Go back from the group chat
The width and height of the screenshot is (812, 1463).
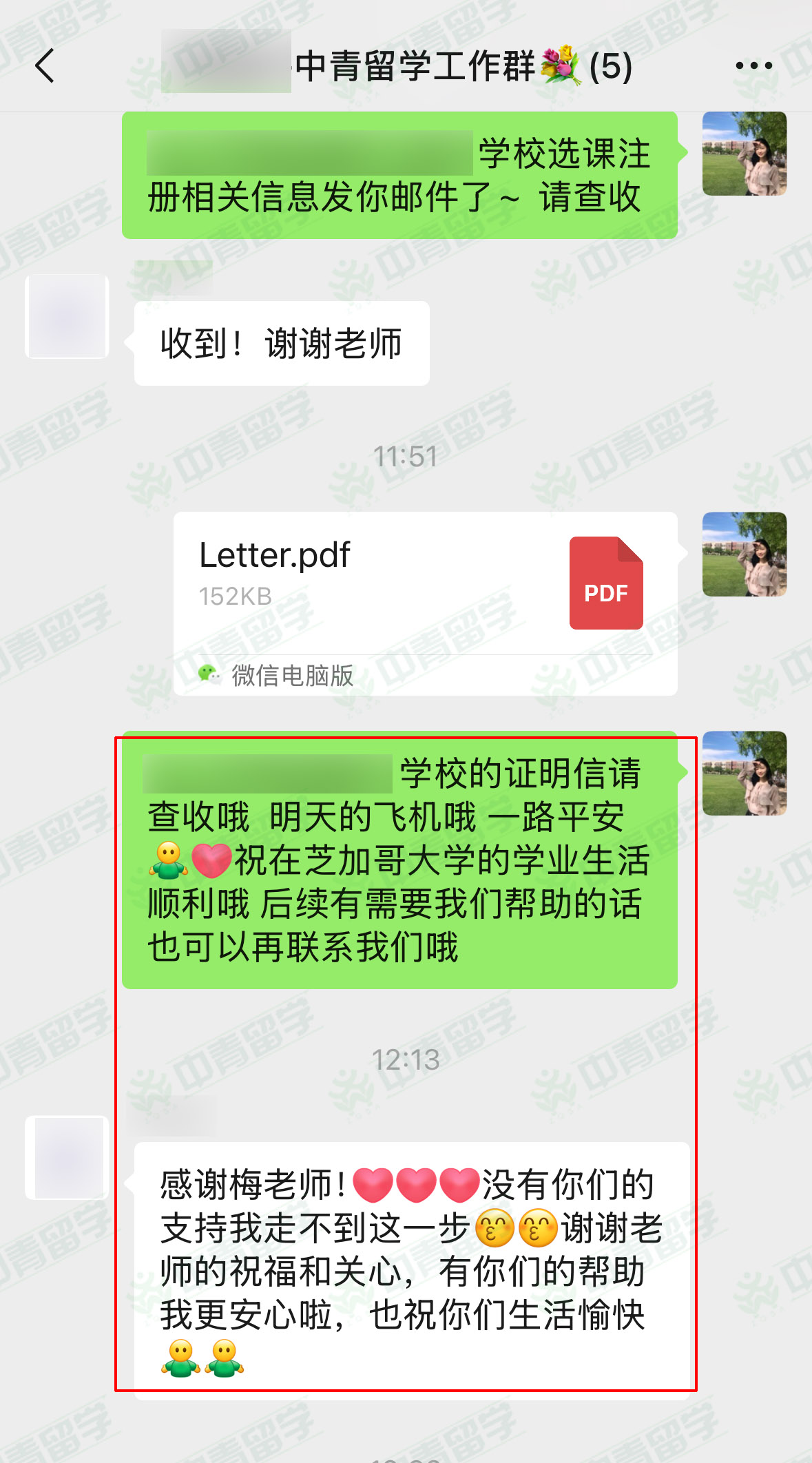(x=45, y=66)
